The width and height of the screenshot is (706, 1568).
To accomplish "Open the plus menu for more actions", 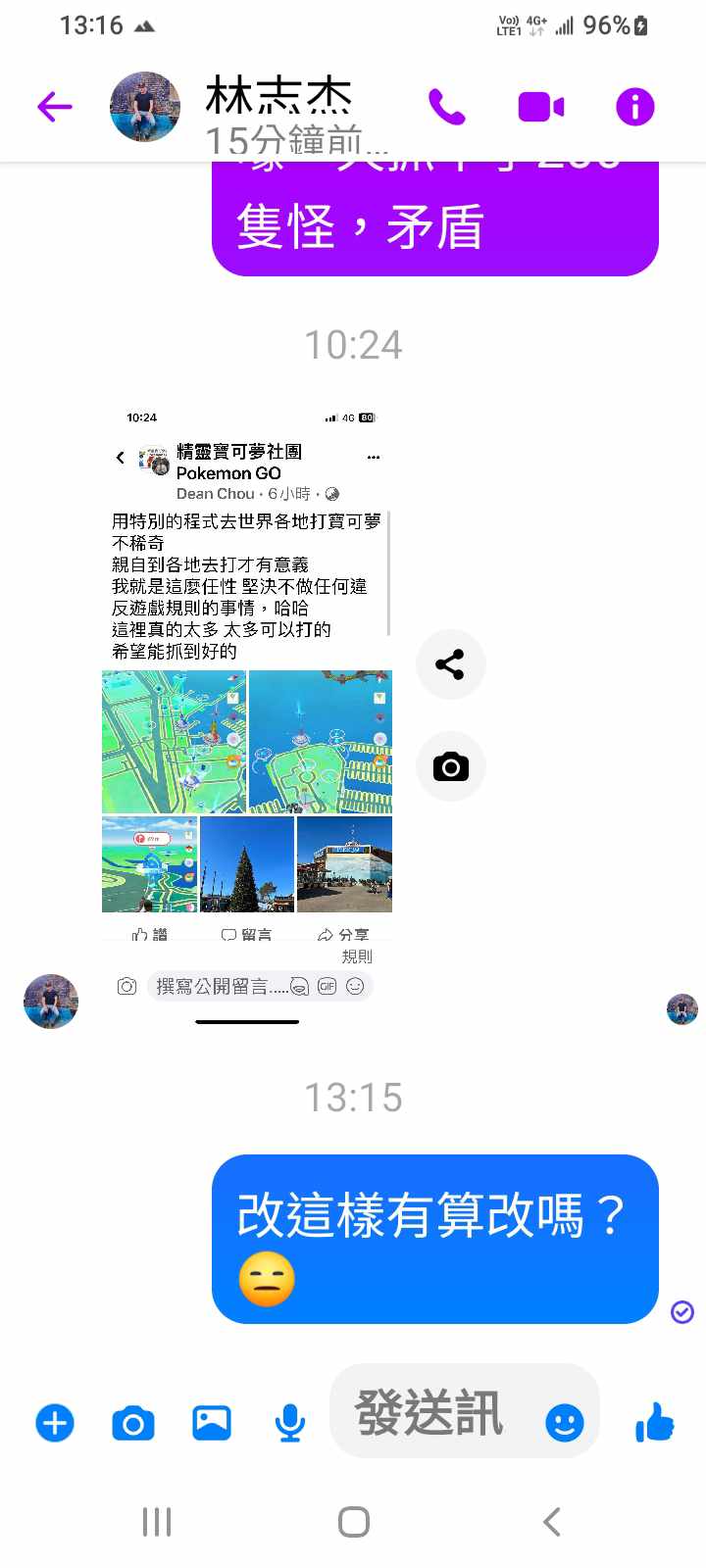I will (55, 1423).
